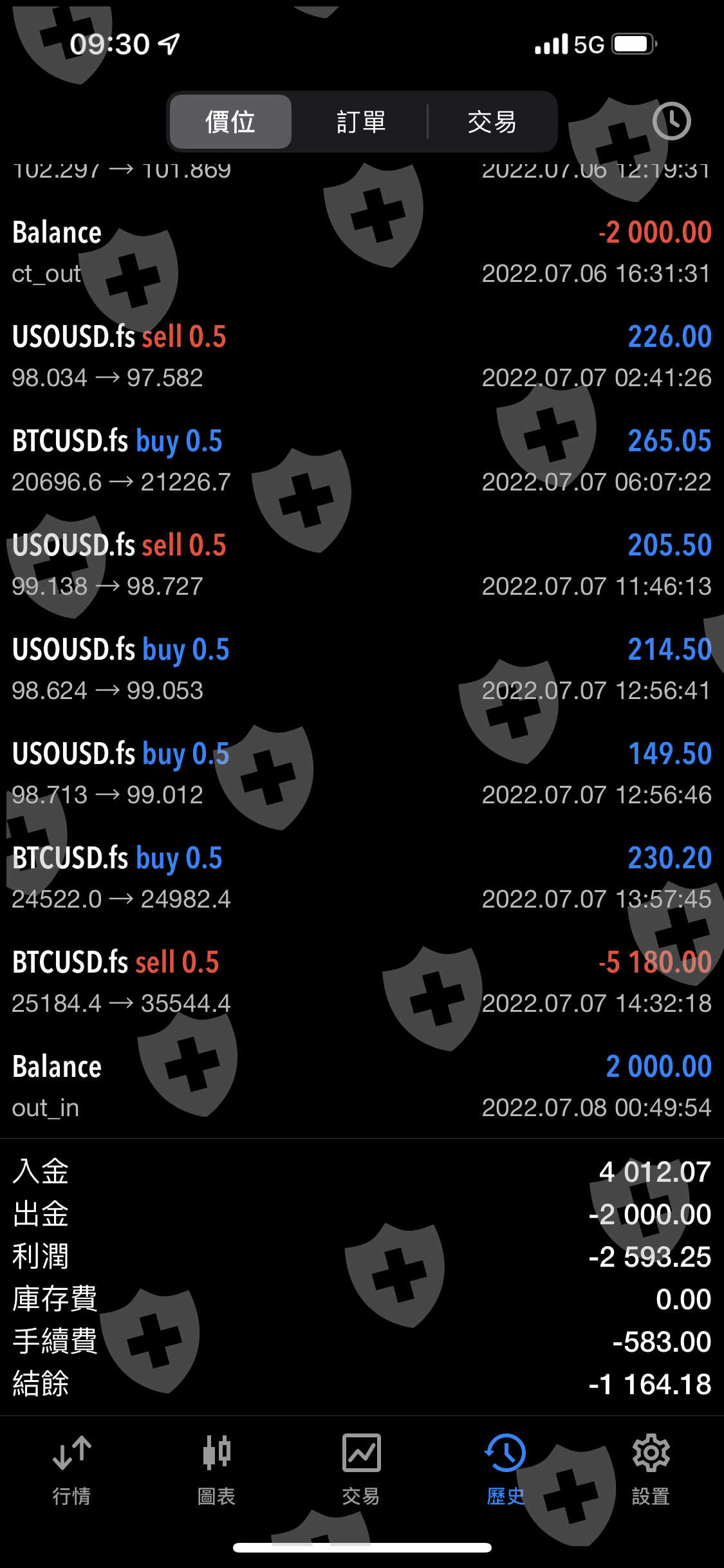The image size is (724, 1568).
Task: Expand the USOUSD.fs sell trade with 226.00 profit
Action: (x=362, y=356)
